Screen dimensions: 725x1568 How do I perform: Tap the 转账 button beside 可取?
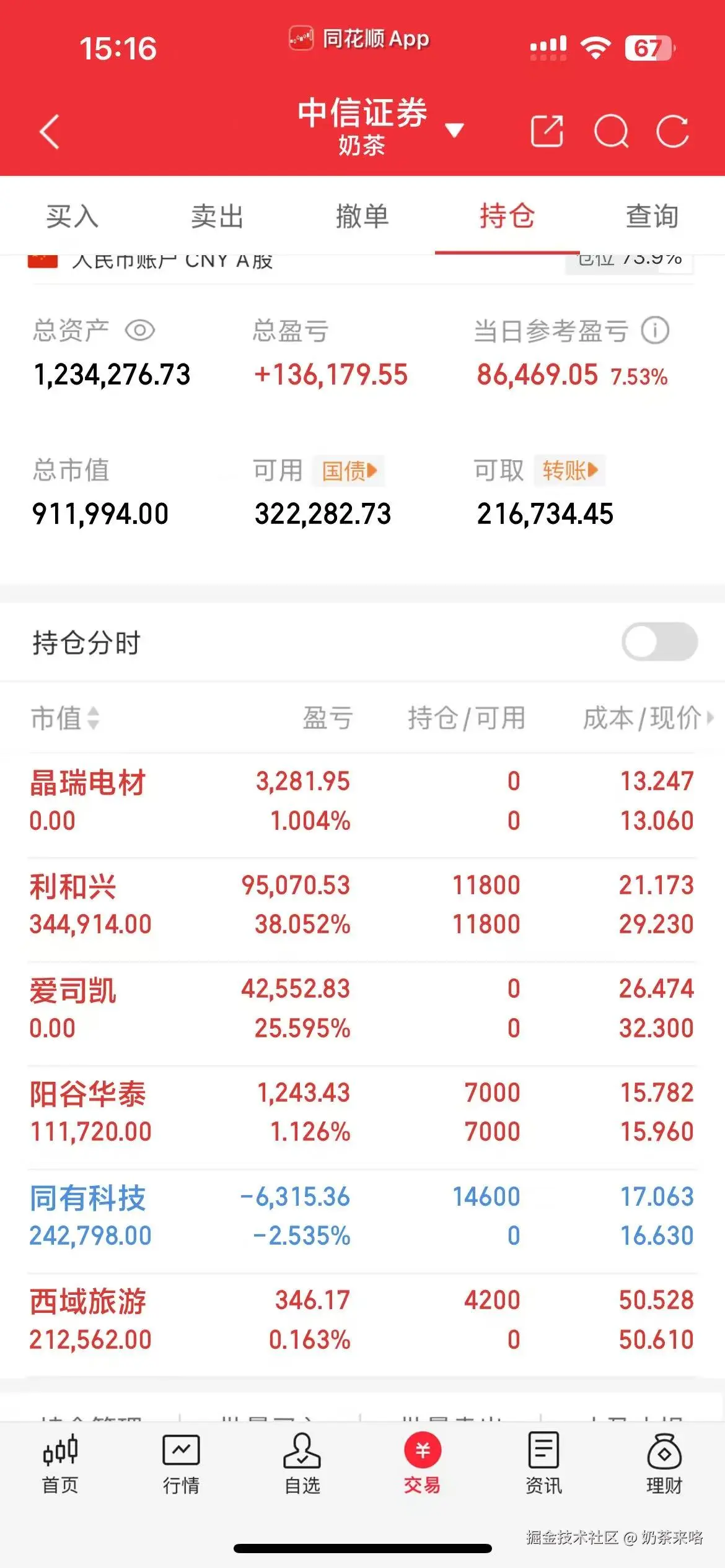569,471
